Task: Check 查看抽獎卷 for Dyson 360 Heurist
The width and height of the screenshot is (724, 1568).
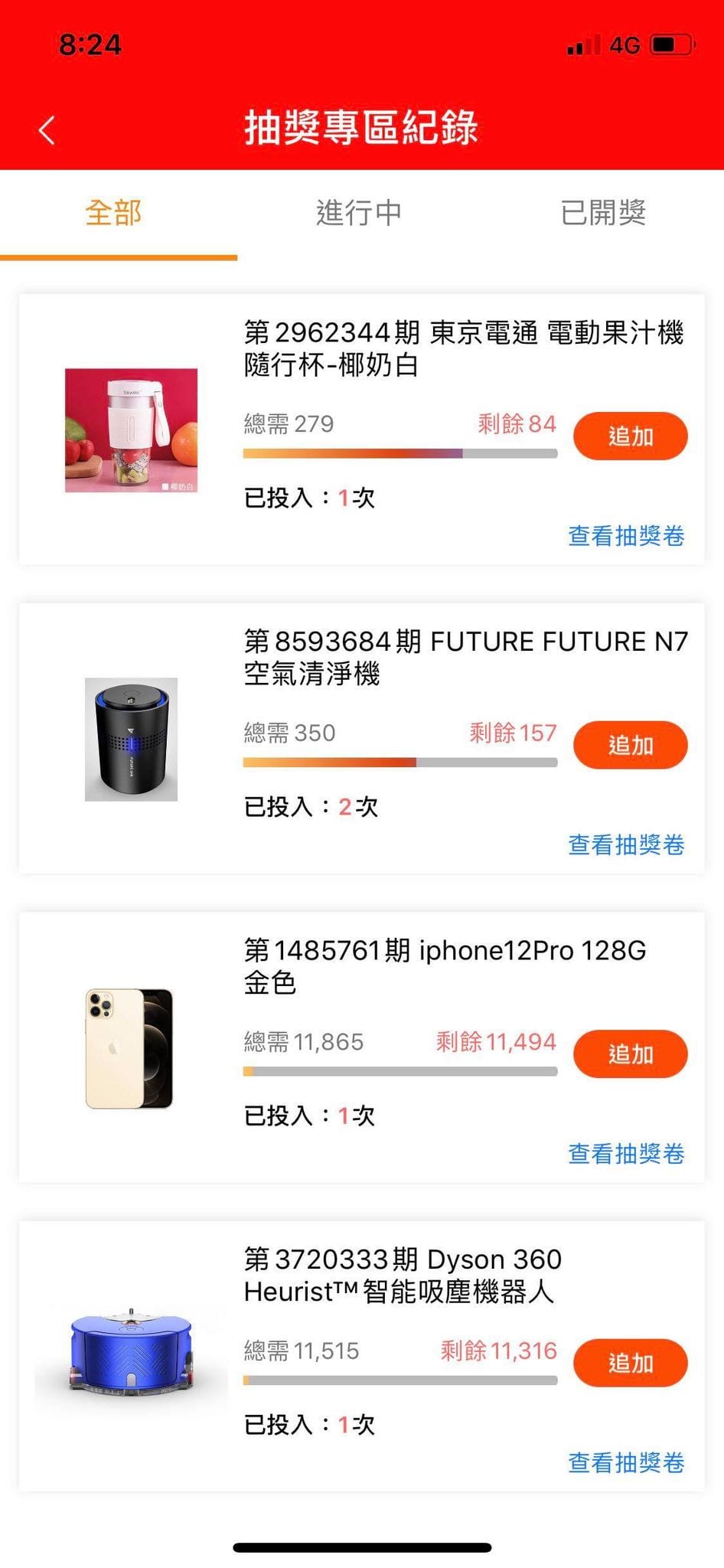Action: point(626,1462)
